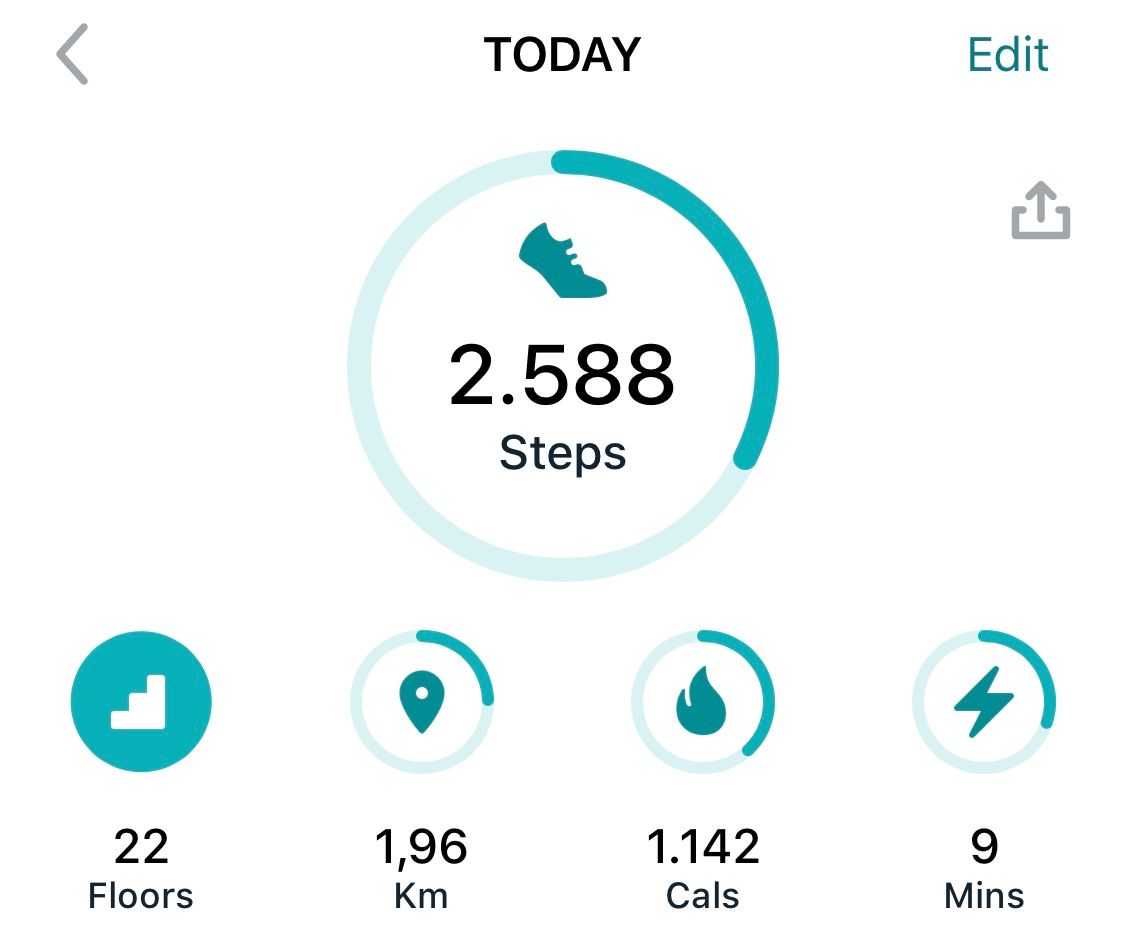Viewport: 1125px width, 938px height.
Task: Share today's stats via the share icon
Action: coord(1040,211)
